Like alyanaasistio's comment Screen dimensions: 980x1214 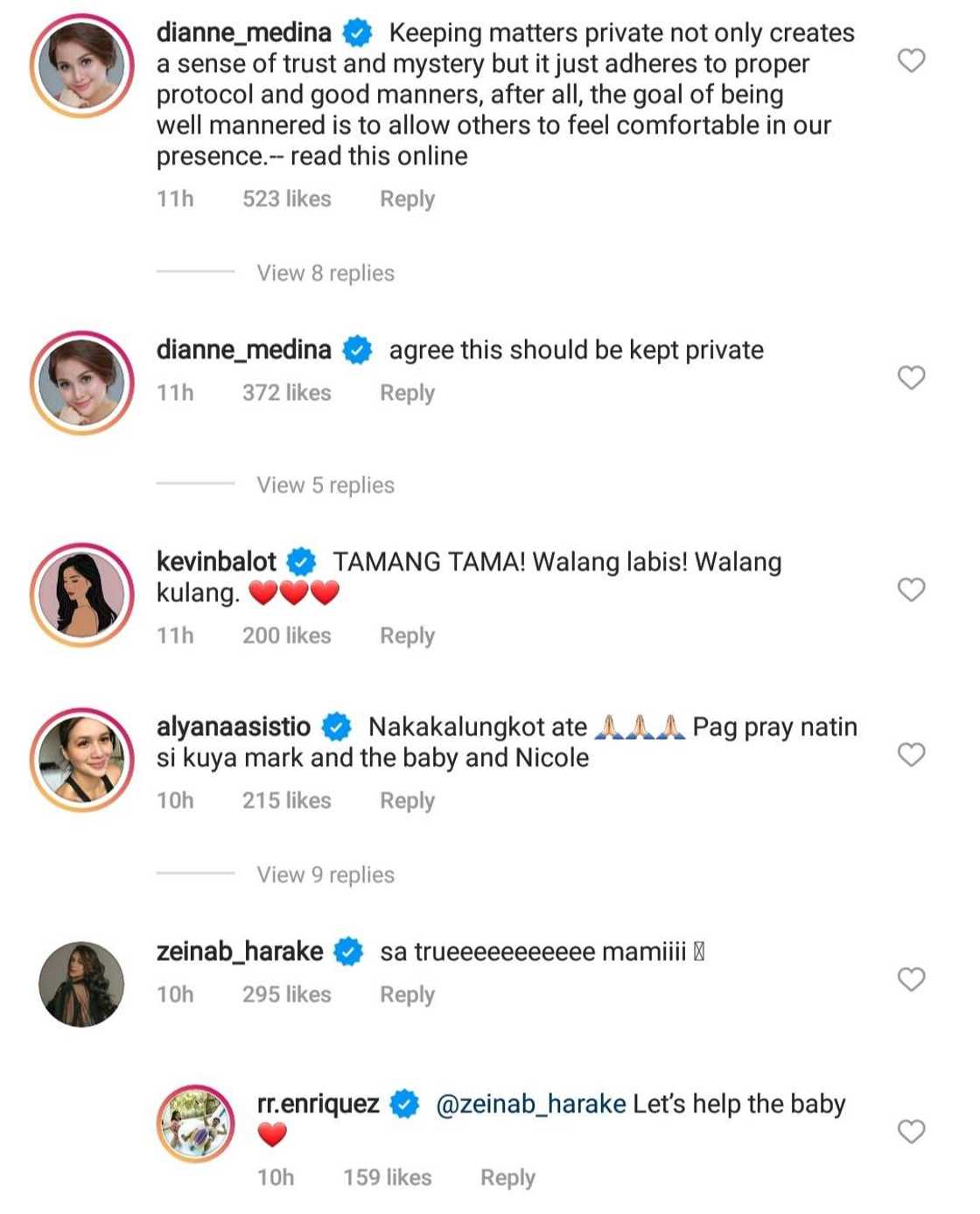[x=911, y=754]
